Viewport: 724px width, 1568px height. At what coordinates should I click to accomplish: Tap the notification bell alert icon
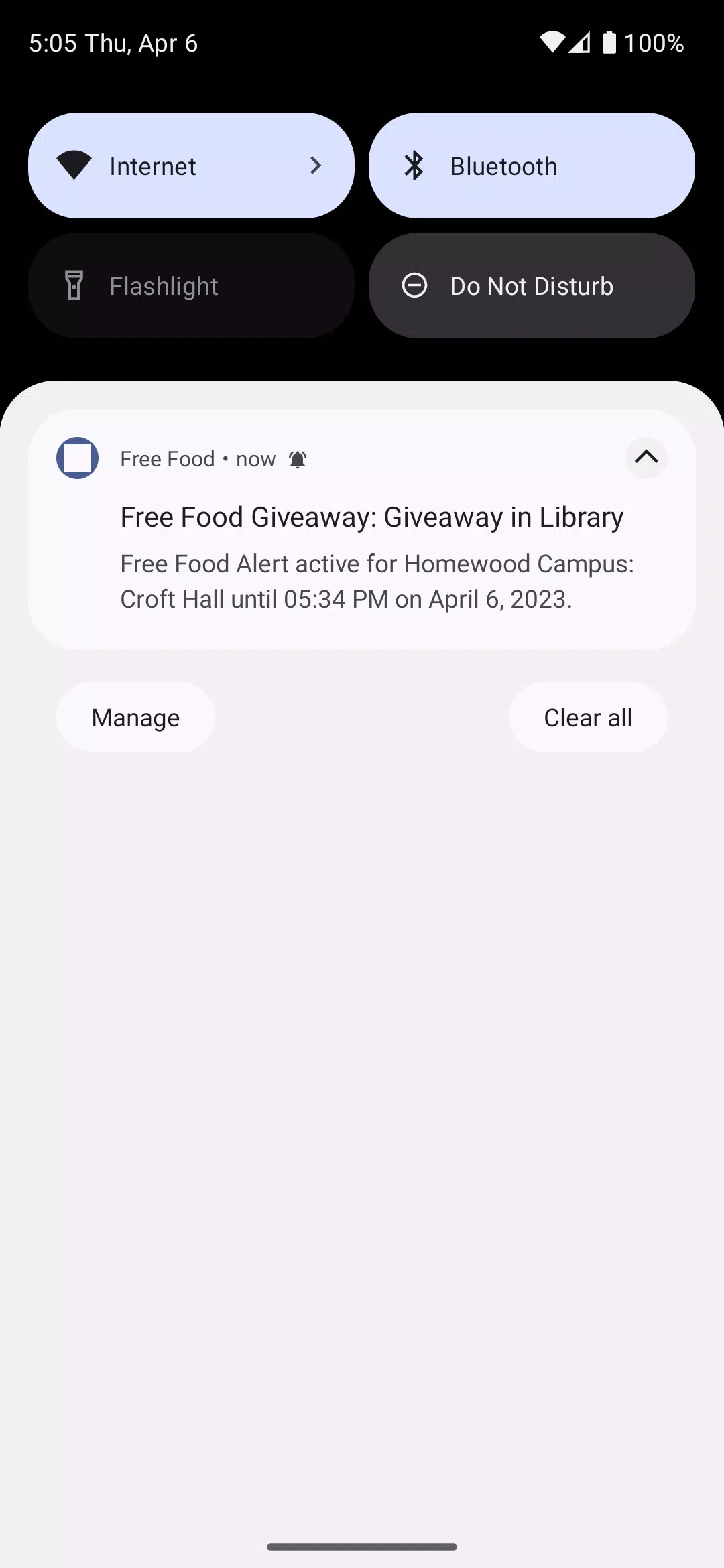click(298, 458)
